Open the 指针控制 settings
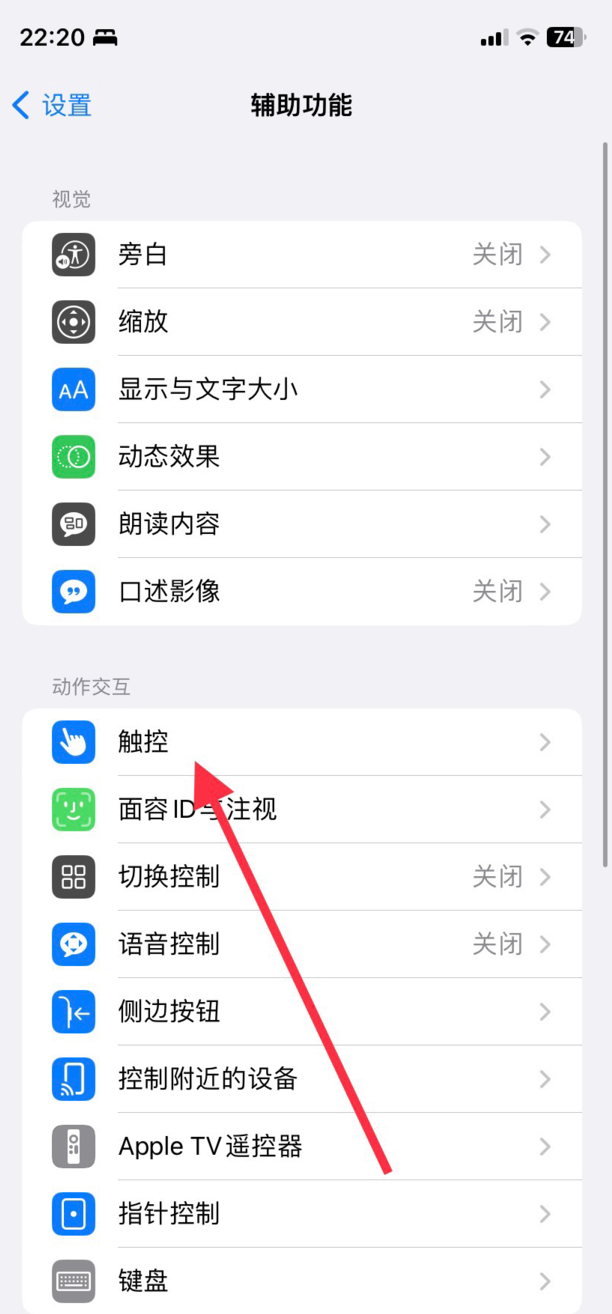 pyautogui.click(x=300, y=1214)
